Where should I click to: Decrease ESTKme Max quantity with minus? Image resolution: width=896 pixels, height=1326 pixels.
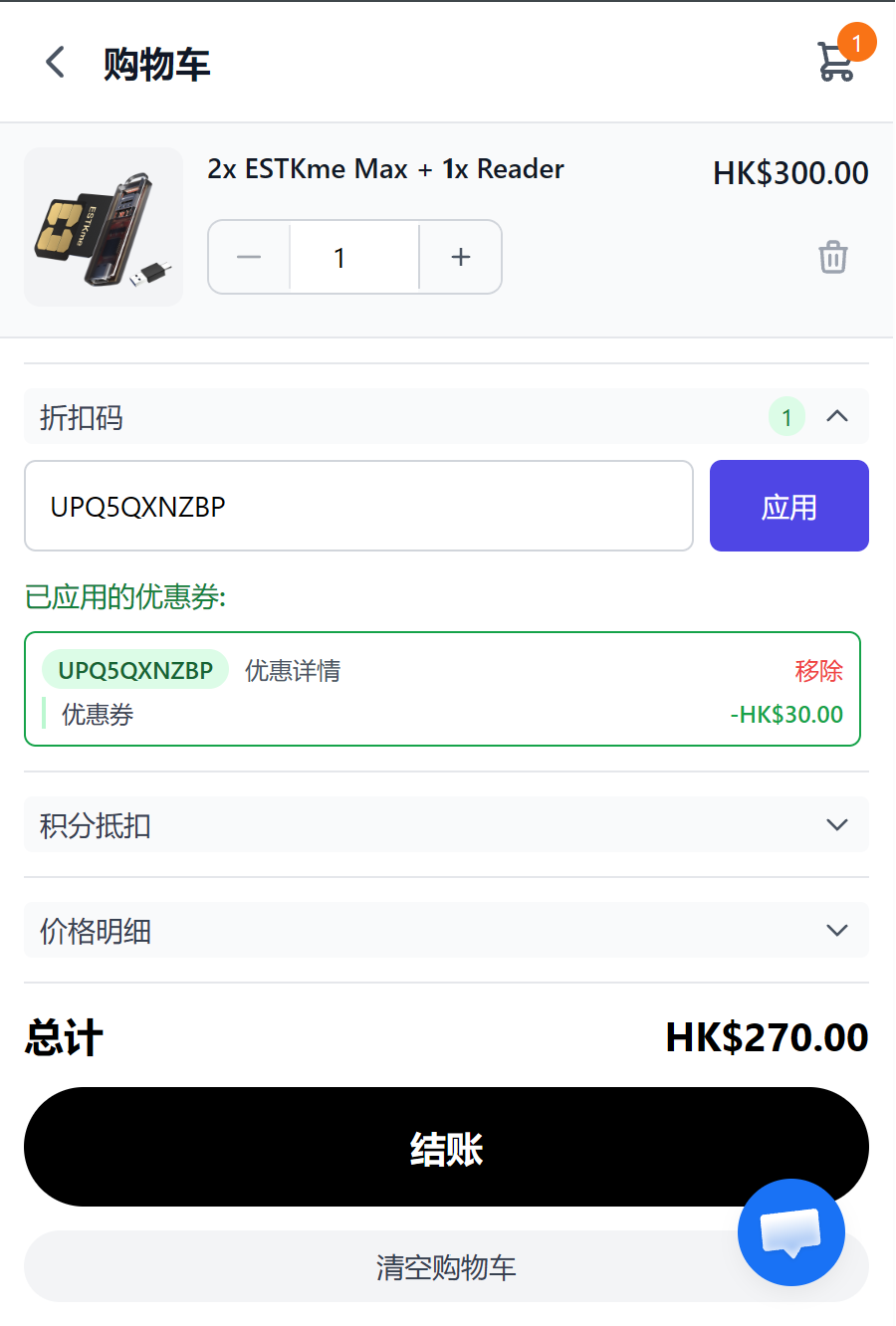(249, 258)
